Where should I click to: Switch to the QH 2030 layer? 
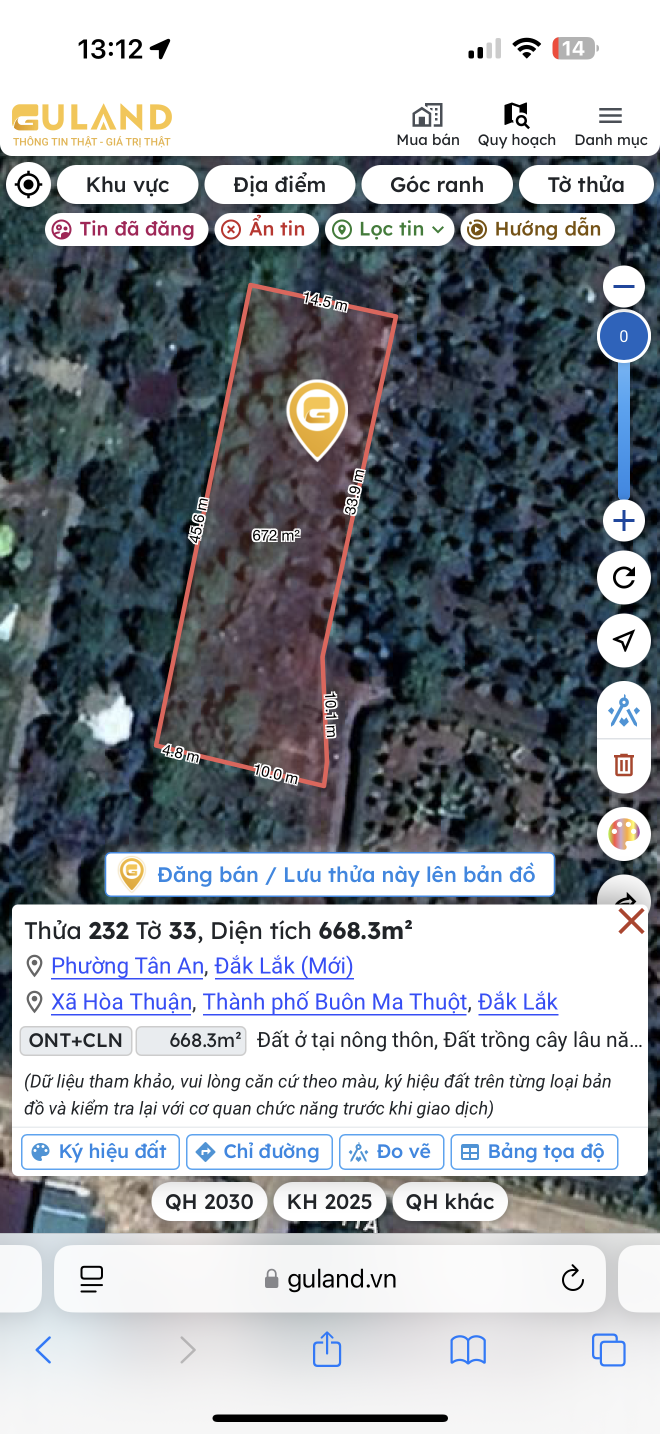tap(210, 1201)
